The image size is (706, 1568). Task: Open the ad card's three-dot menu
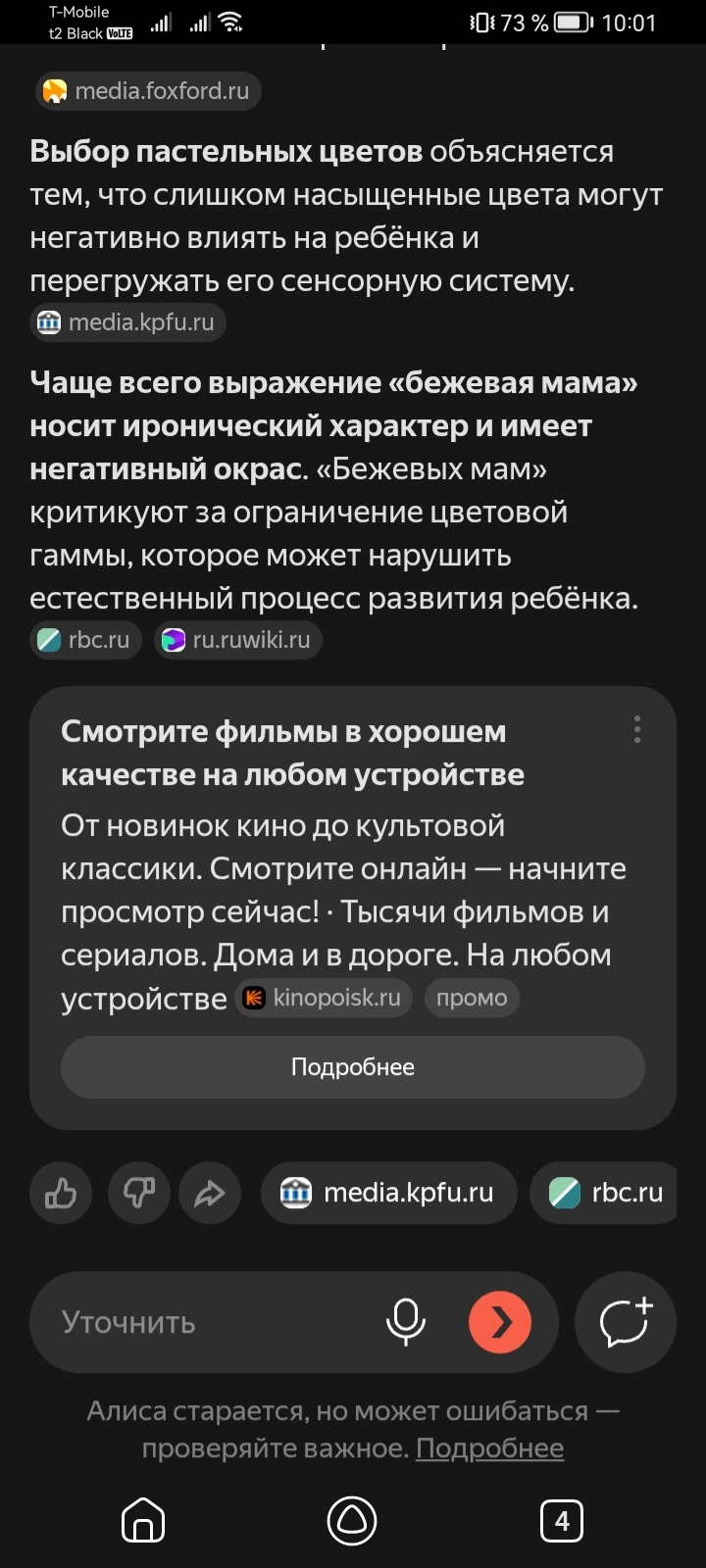click(637, 729)
